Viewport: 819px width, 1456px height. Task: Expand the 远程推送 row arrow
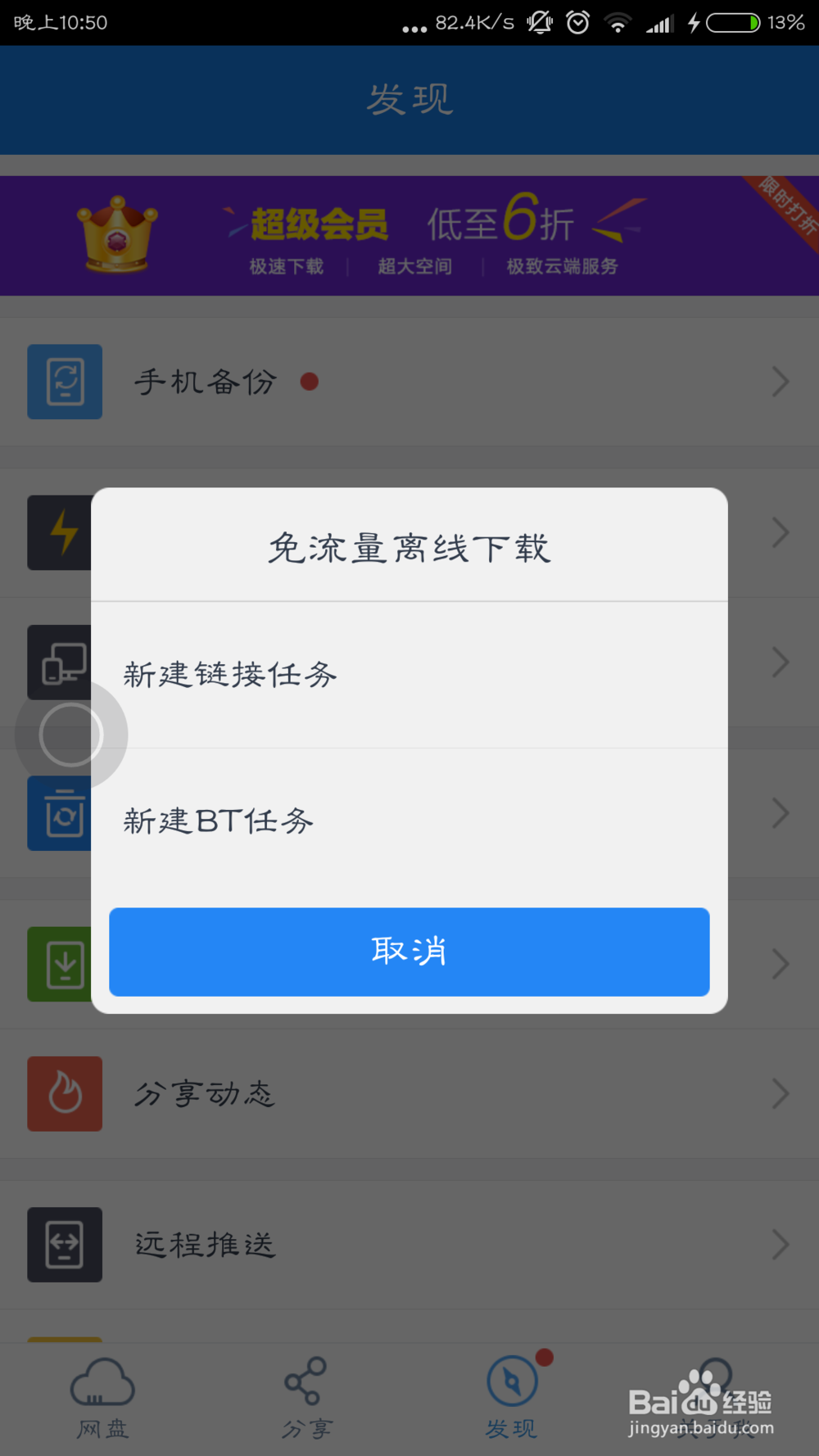[779, 1245]
